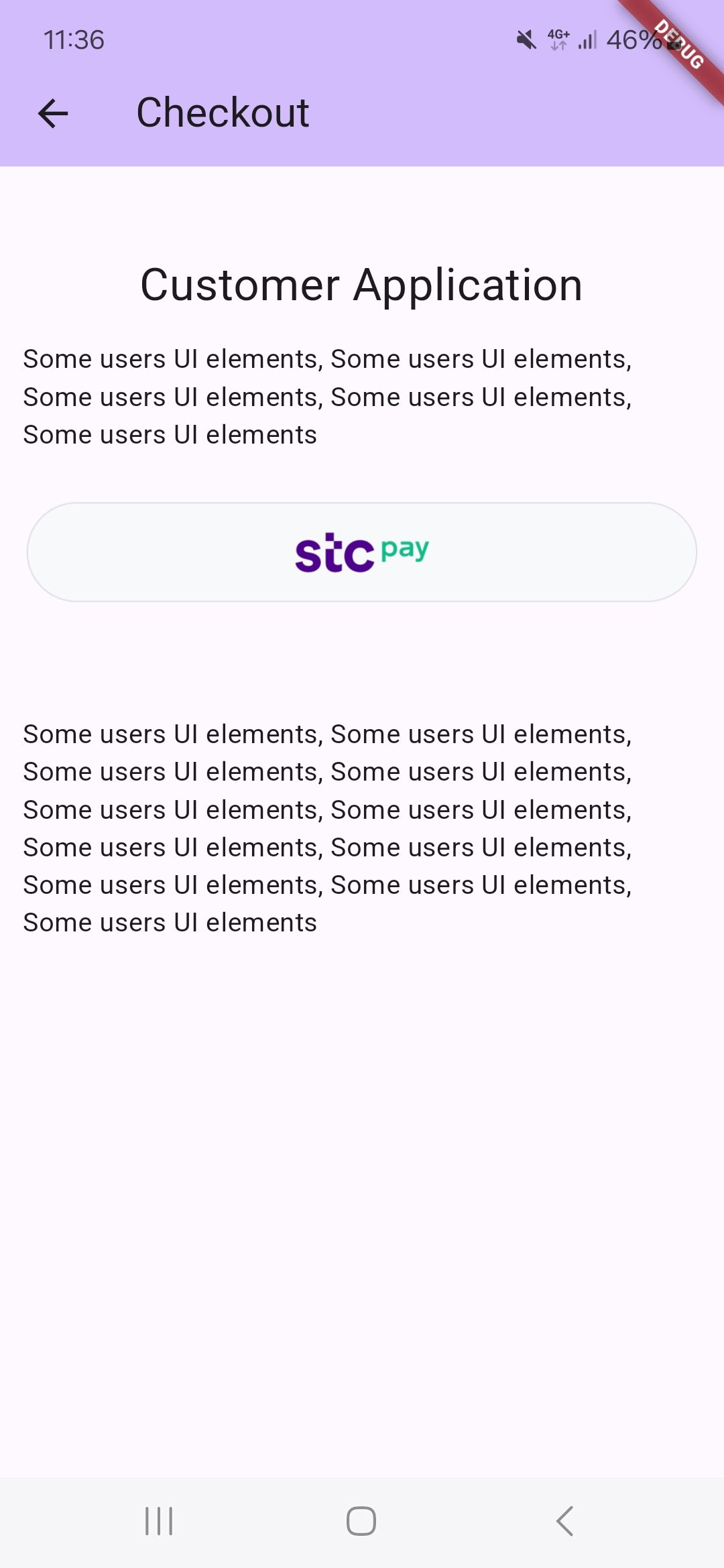
Task: Open recent apps from navigation bar
Action: [x=159, y=1520]
